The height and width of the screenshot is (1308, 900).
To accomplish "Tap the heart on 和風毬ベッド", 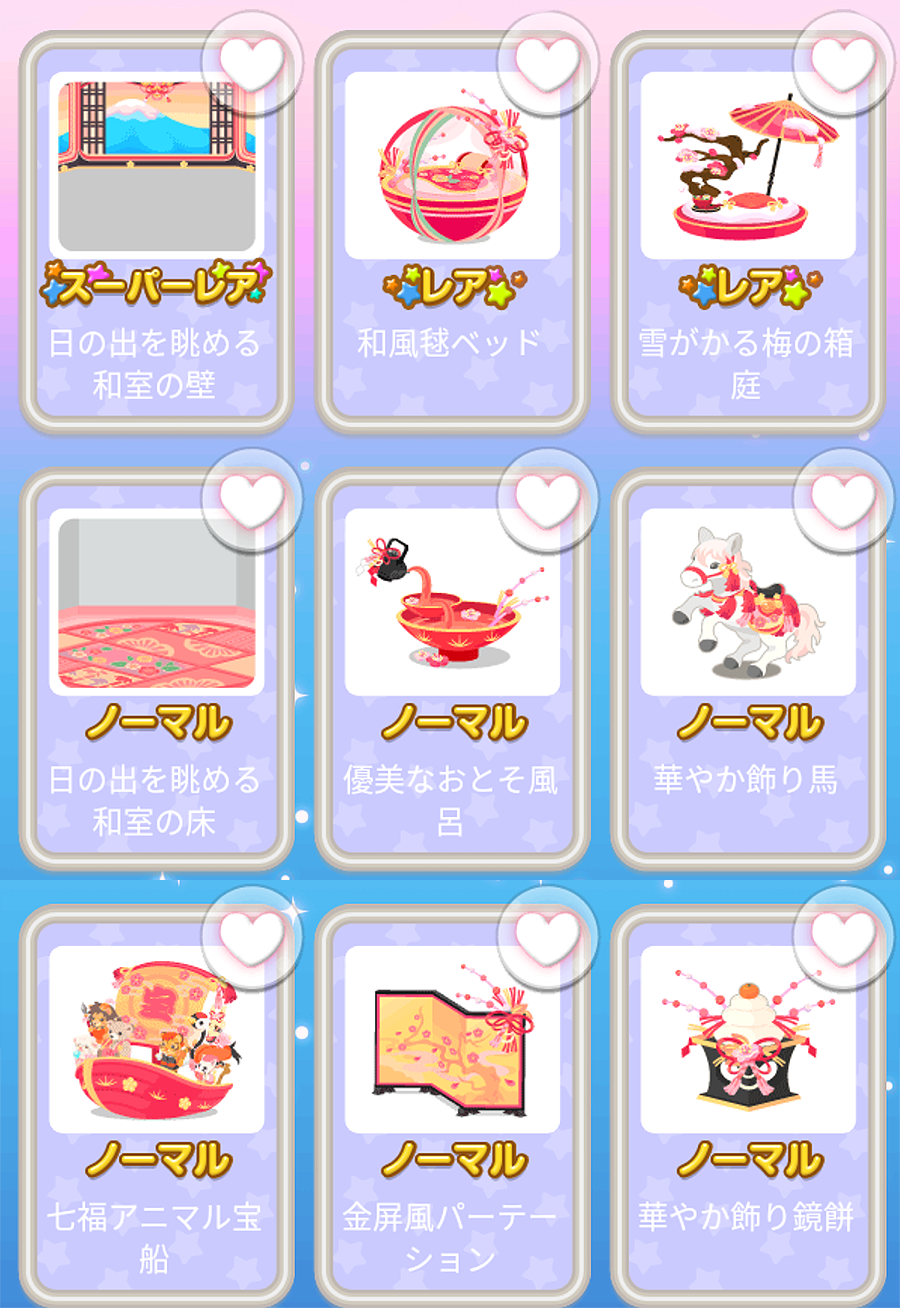I will point(547,62).
